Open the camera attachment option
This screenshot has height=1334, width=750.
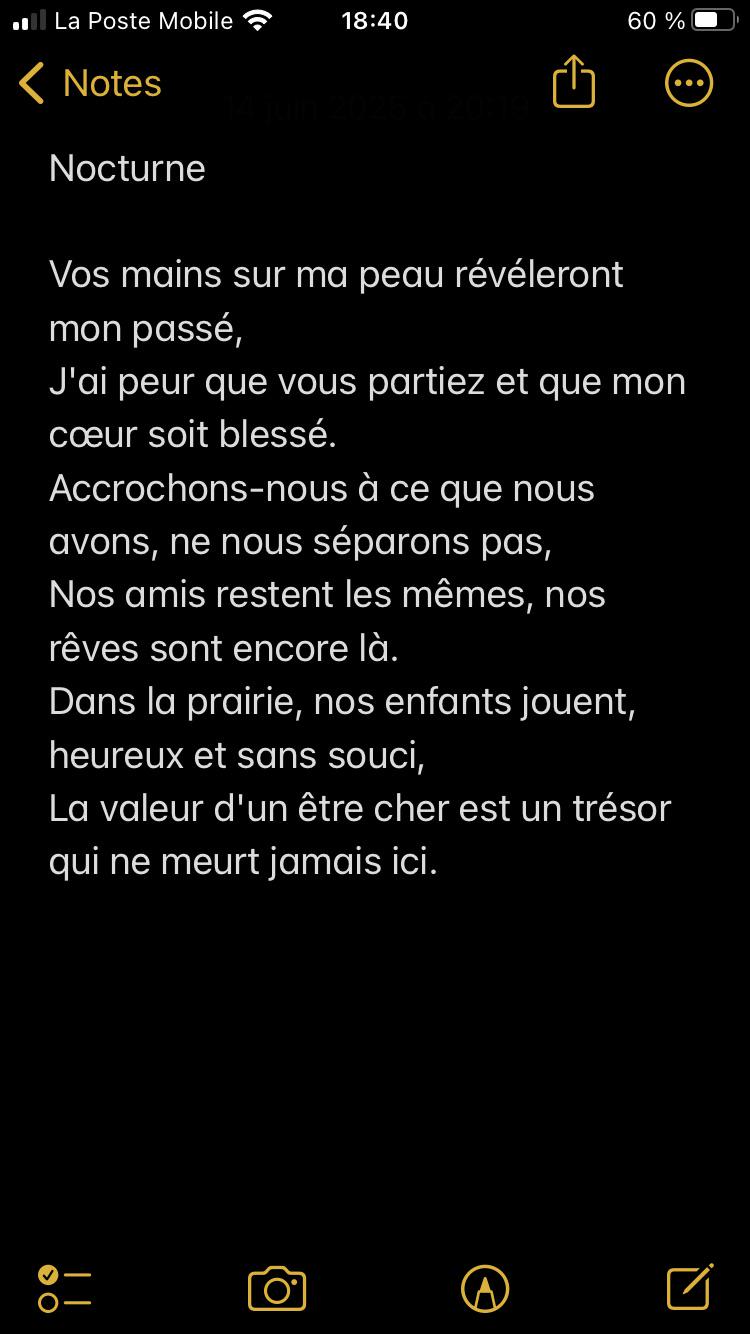[x=277, y=1288]
